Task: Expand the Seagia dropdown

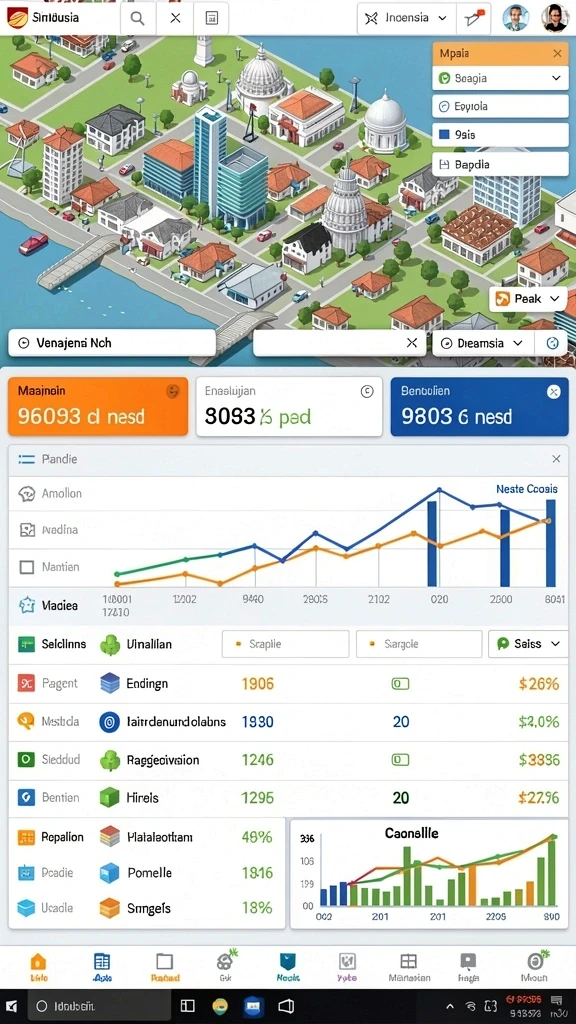Action: tap(500, 78)
